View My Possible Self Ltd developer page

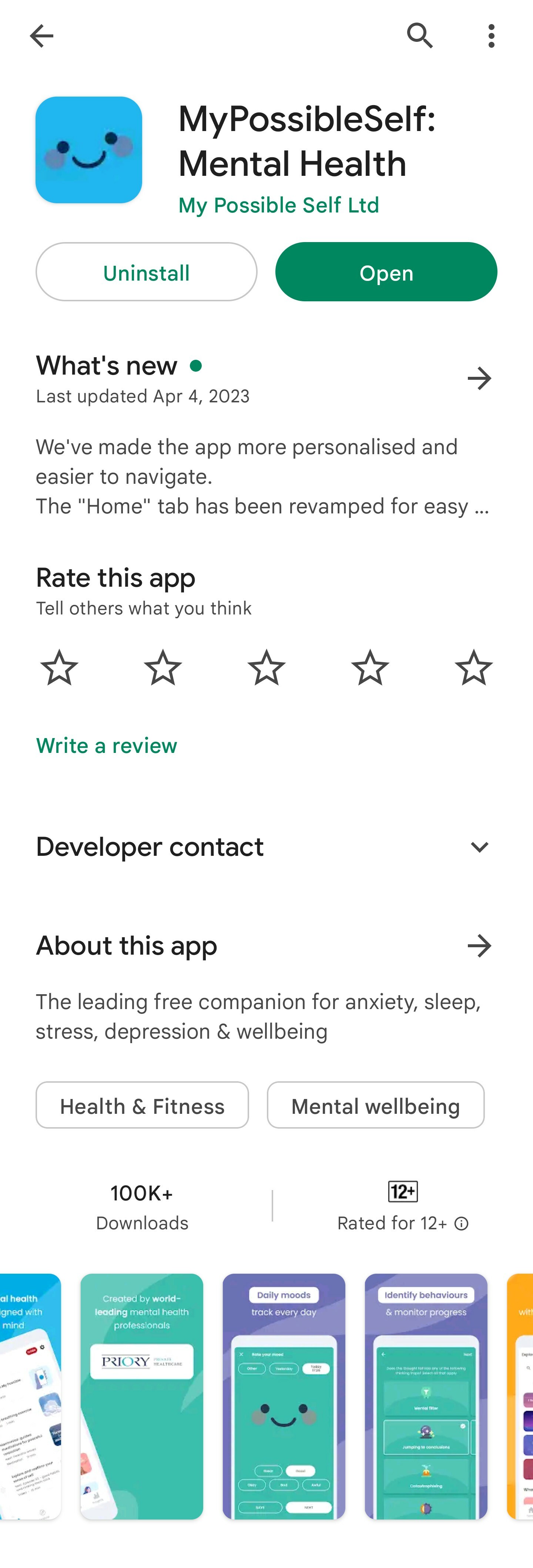[x=278, y=205]
